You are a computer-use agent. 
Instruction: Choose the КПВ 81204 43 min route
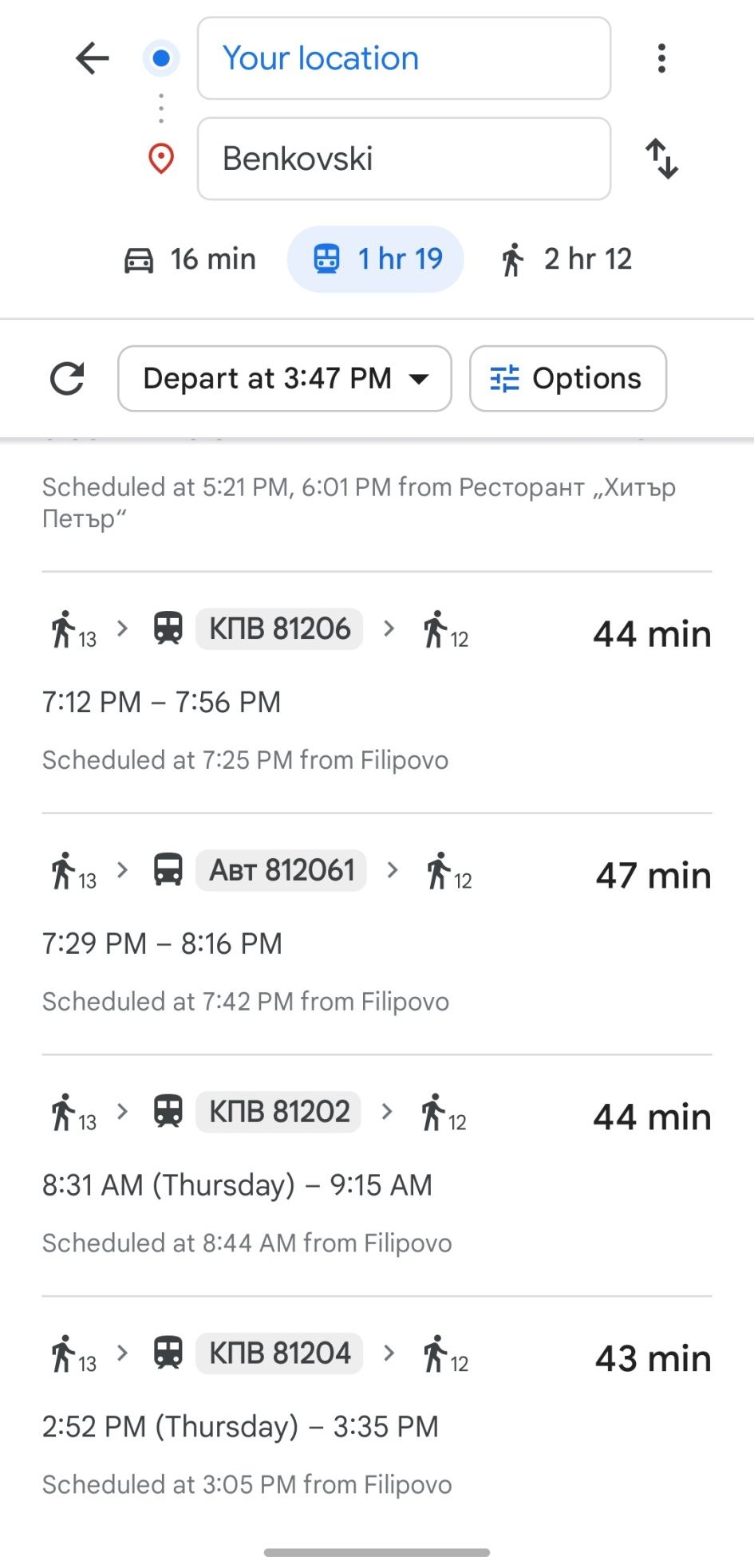(x=376, y=1416)
